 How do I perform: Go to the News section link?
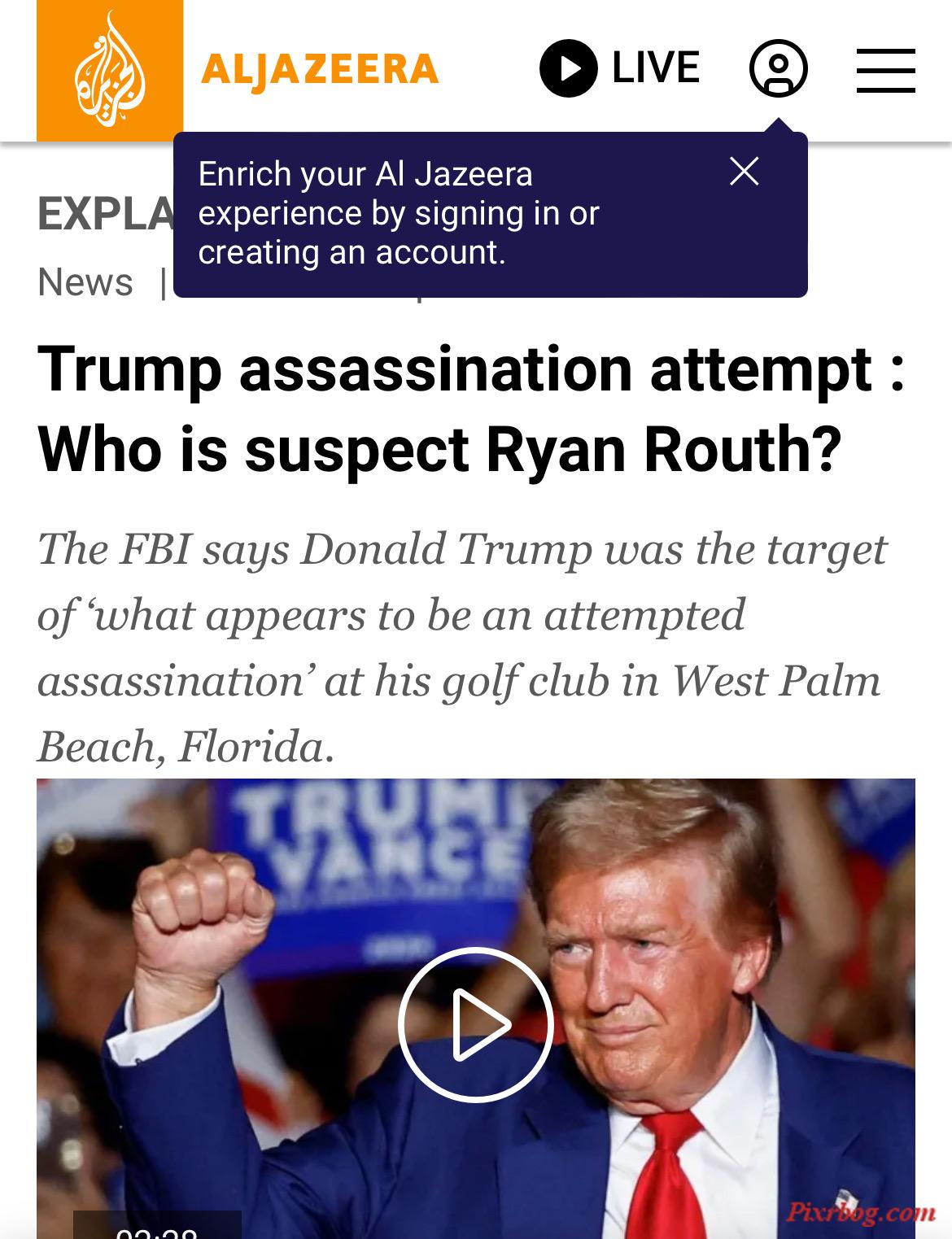coord(85,283)
